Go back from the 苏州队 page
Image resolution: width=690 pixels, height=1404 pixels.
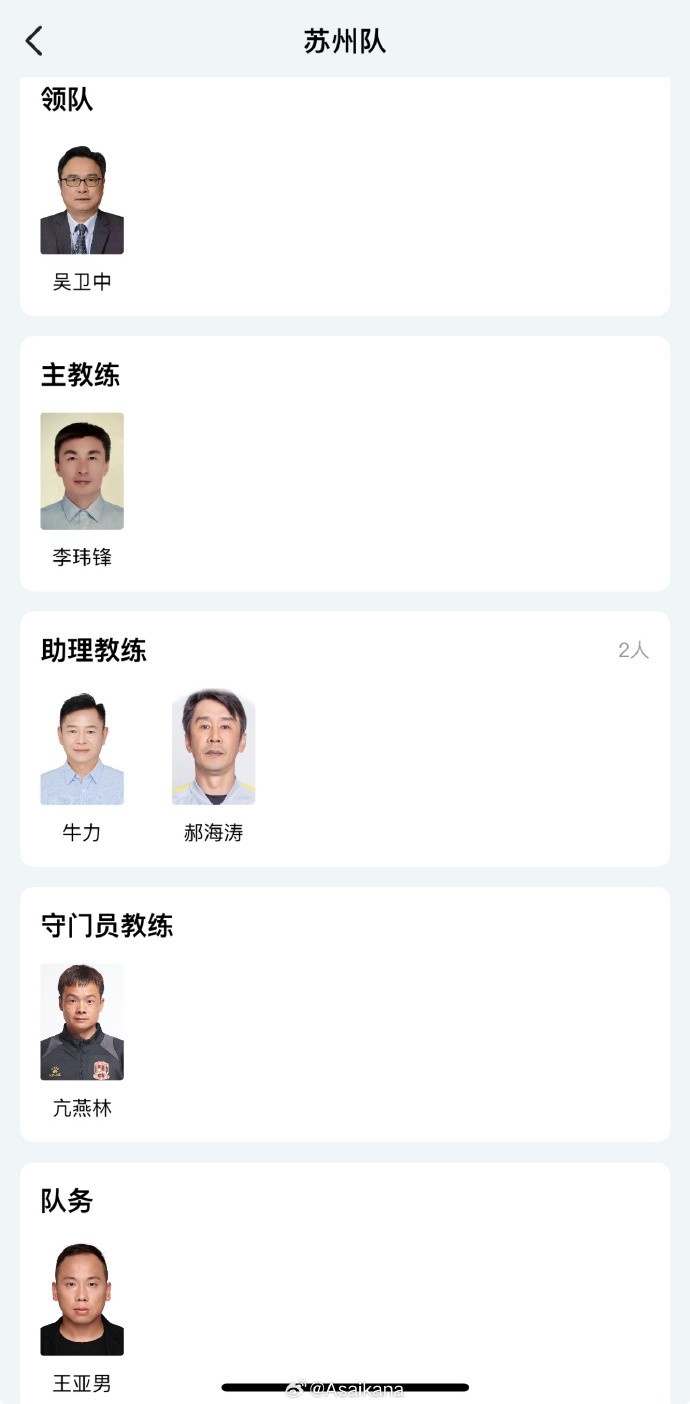click(x=34, y=41)
